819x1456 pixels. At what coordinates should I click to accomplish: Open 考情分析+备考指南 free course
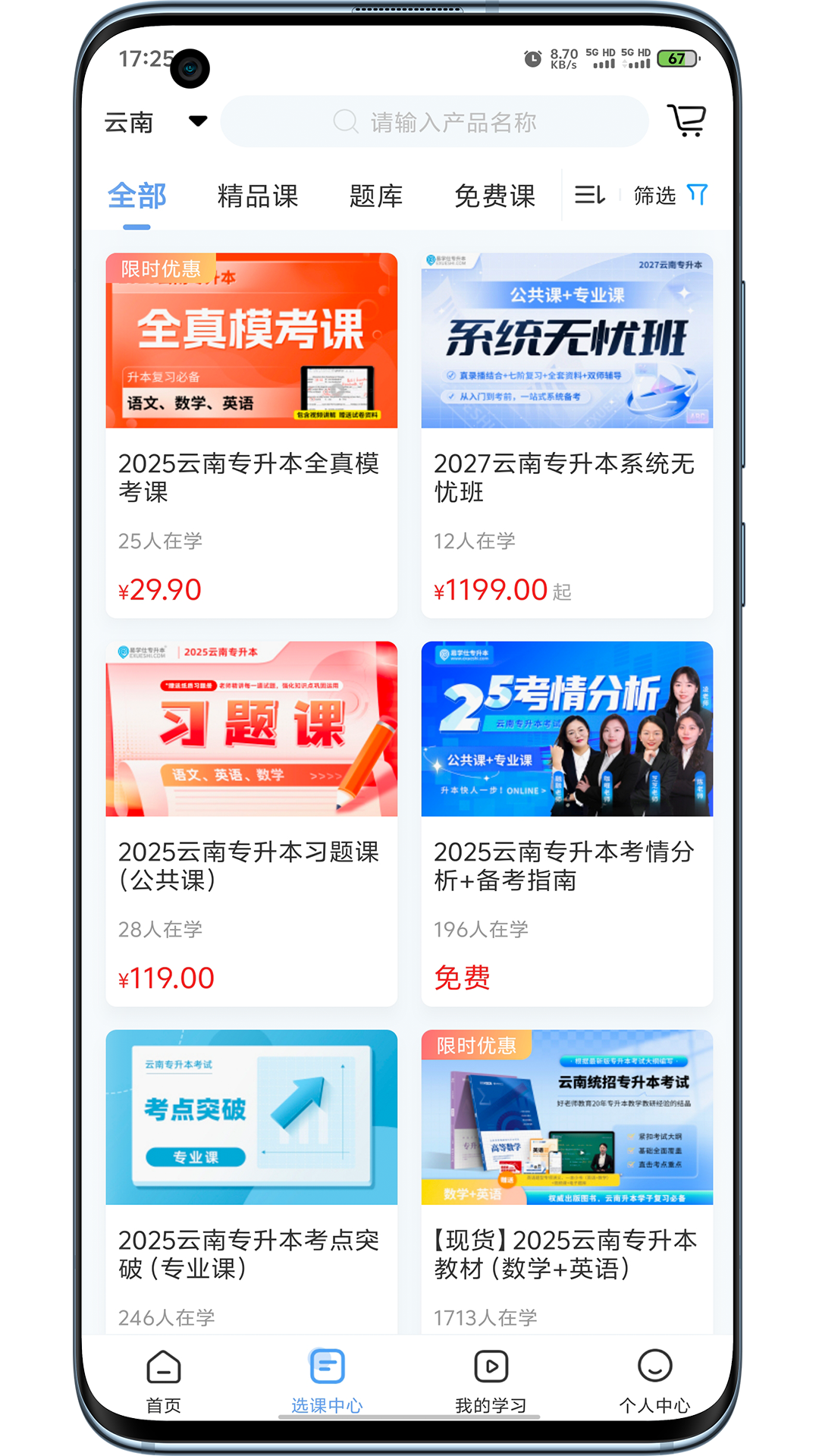pos(566,823)
